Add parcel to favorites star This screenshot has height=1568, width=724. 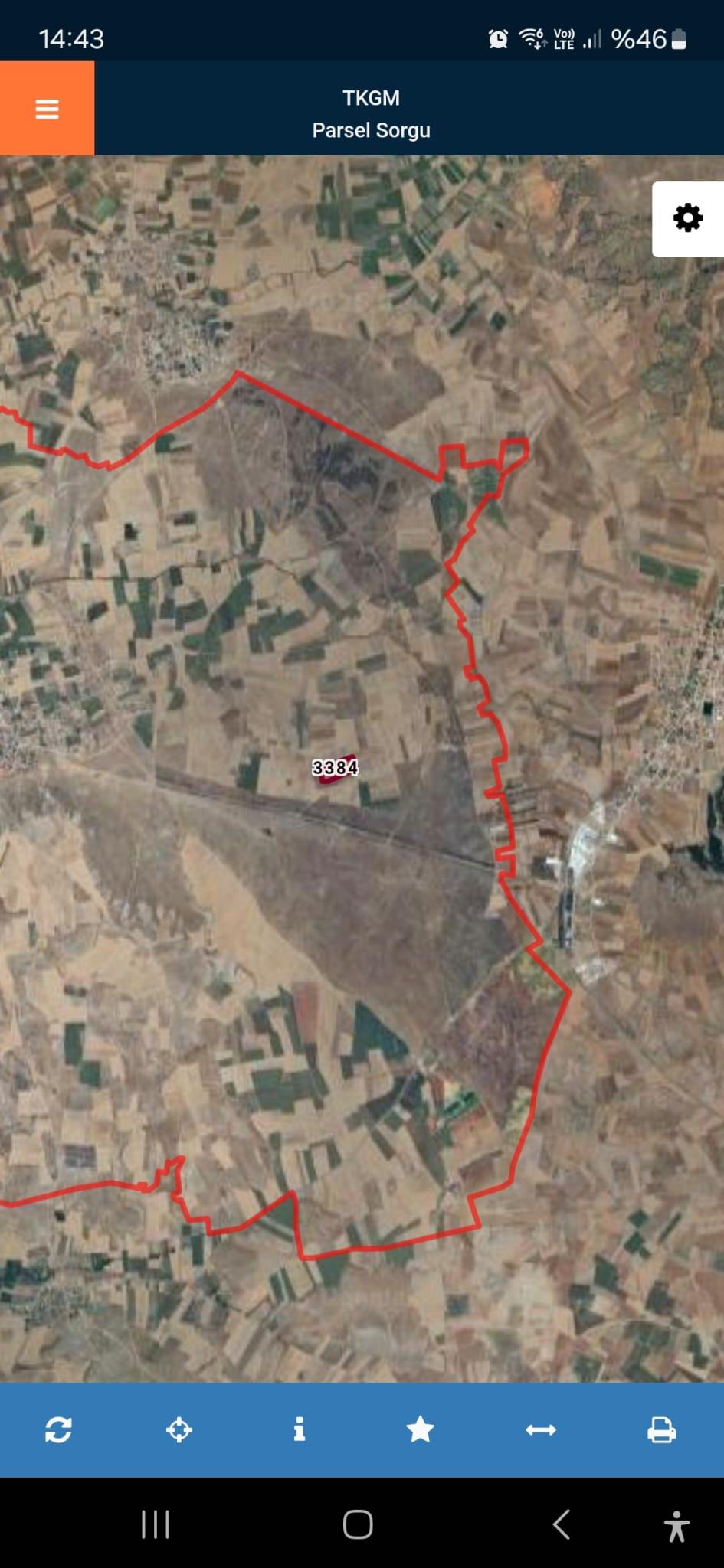[x=420, y=1429]
